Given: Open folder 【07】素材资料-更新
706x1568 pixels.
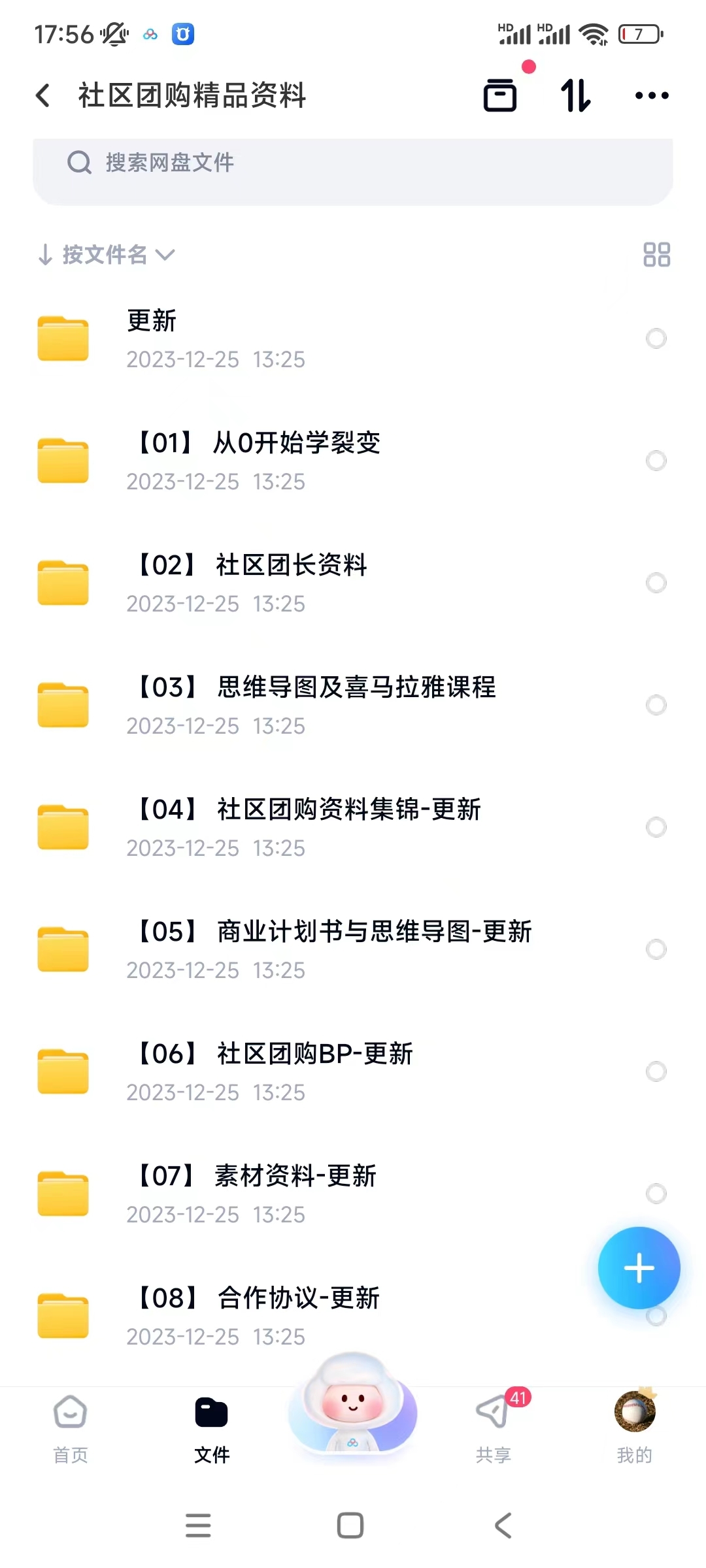Looking at the screenshot, I should 353,1194.
